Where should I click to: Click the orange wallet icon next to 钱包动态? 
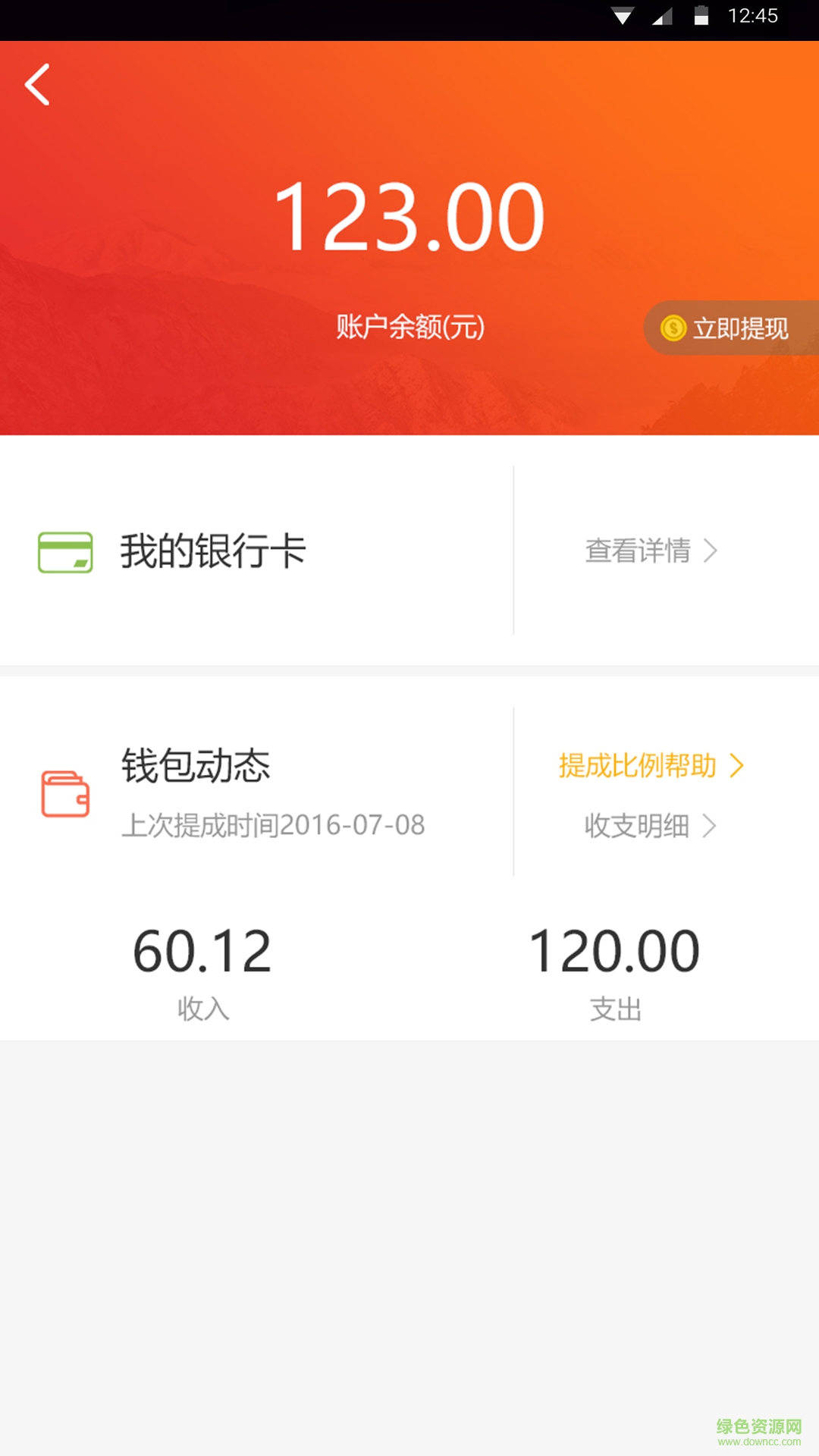click(66, 795)
